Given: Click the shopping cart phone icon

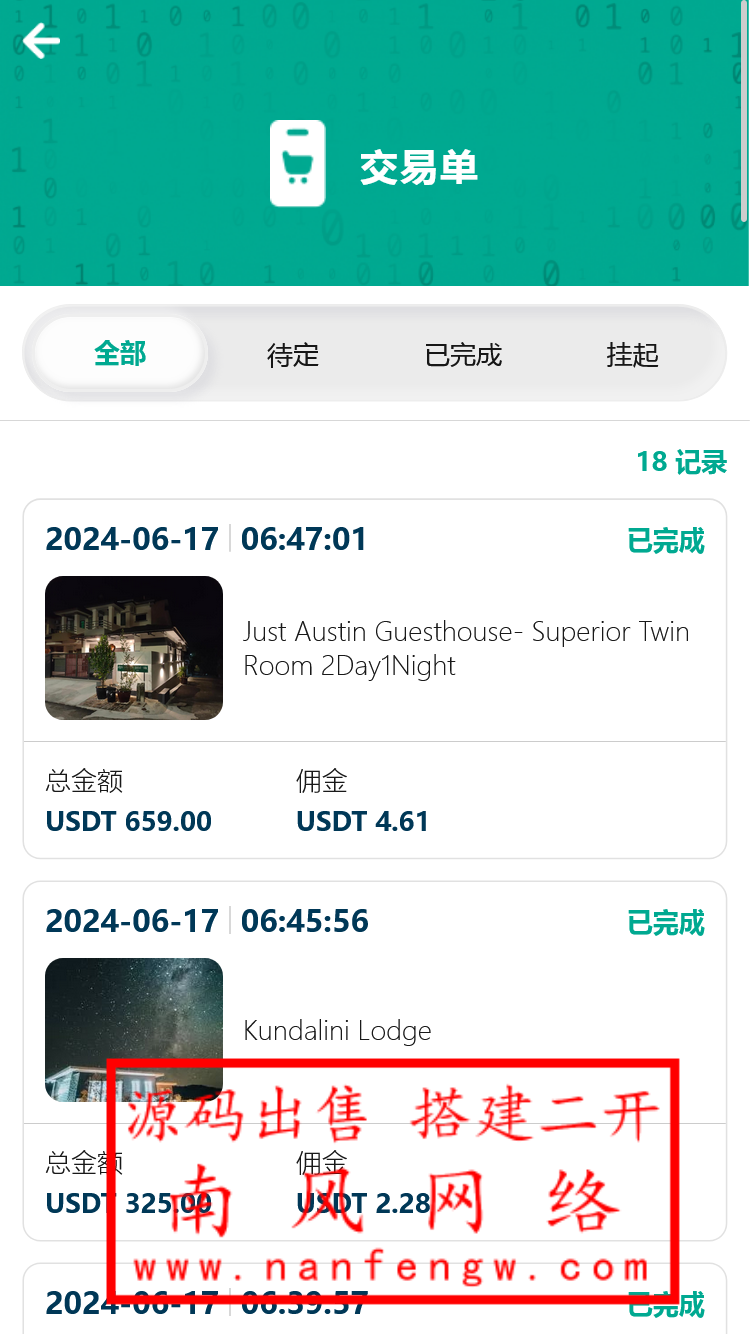Looking at the screenshot, I should click(x=295, y=163).
